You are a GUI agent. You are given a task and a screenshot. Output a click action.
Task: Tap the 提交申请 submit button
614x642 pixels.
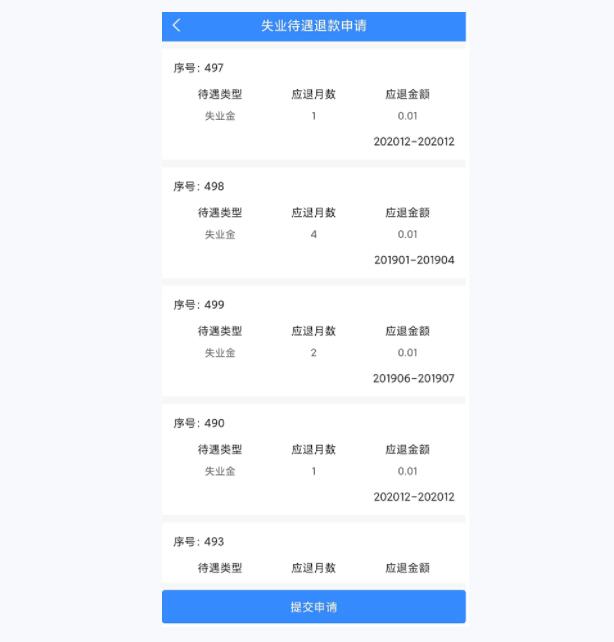point(313,607)
